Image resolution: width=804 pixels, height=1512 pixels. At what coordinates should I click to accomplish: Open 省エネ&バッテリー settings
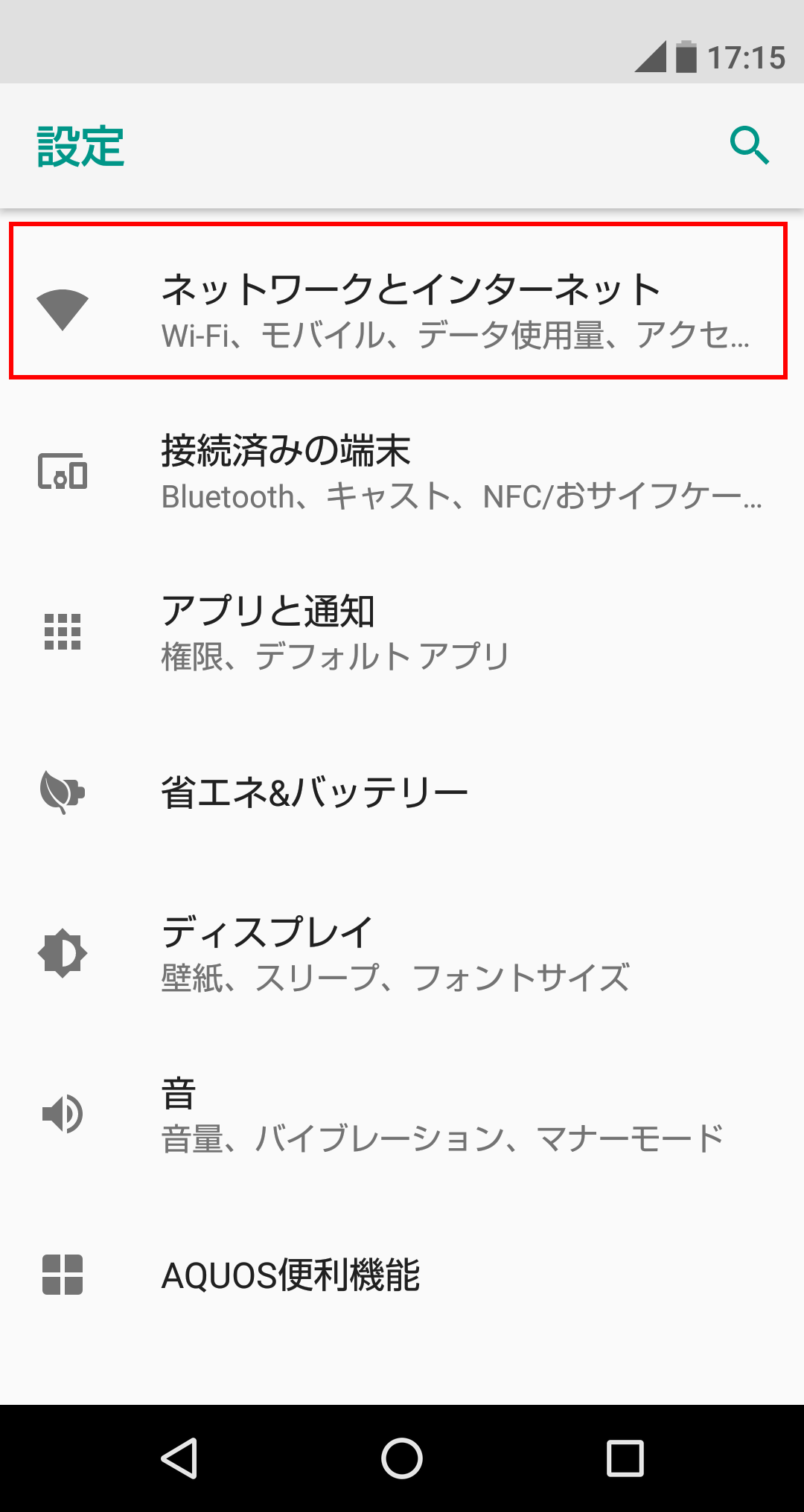click(x=402, y=793)
